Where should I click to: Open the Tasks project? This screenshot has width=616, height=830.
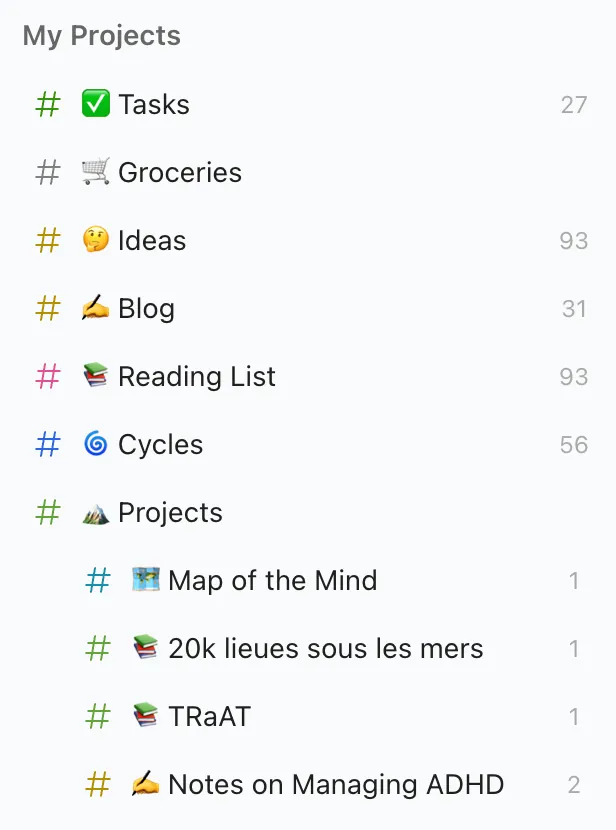point(153,105)
